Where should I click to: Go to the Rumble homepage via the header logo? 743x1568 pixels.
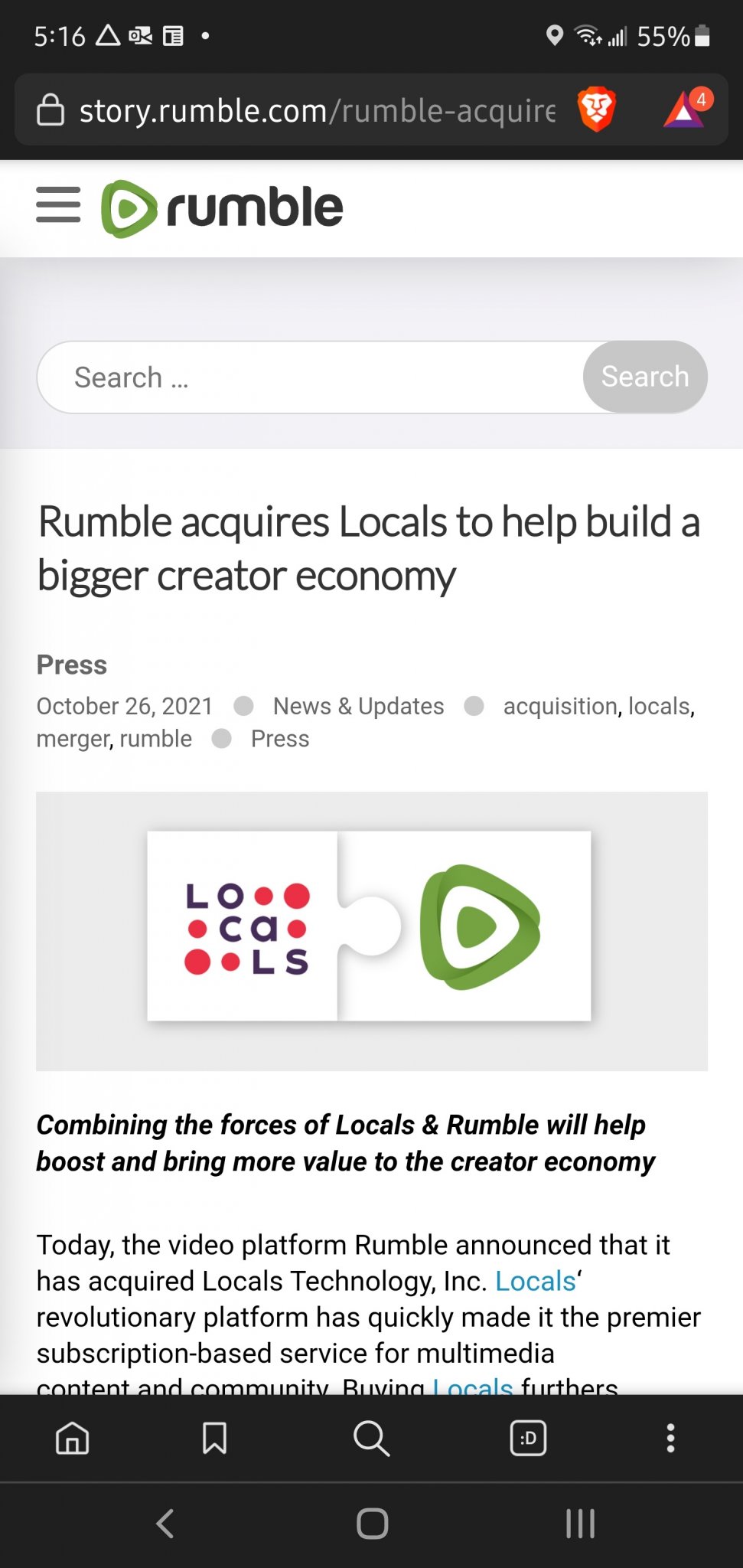(x=223, y=208)
